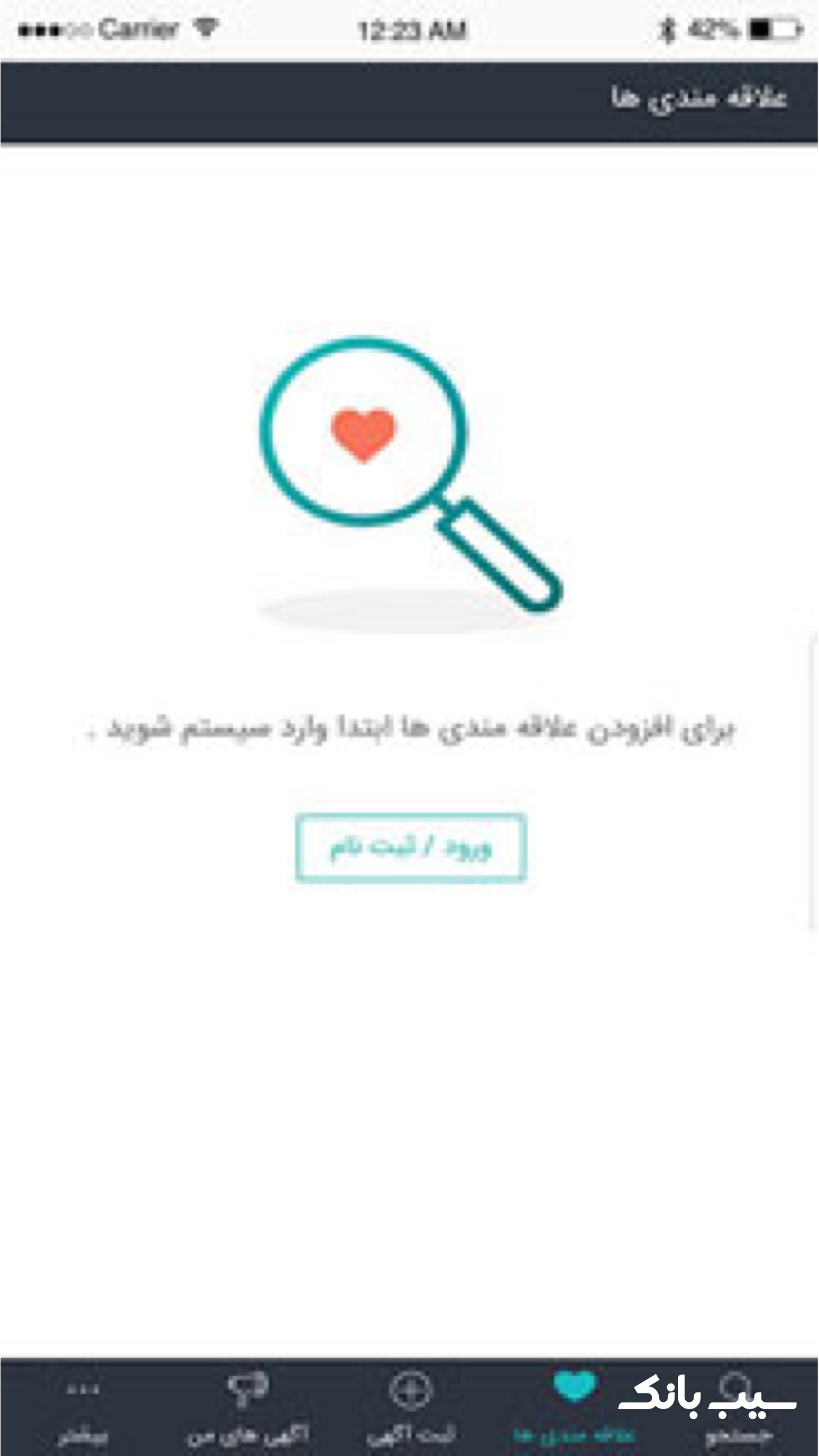The image size is (819, 1456).
Task: Tap the ورود / ثبت نام button
Action: (x=410, y=848)
